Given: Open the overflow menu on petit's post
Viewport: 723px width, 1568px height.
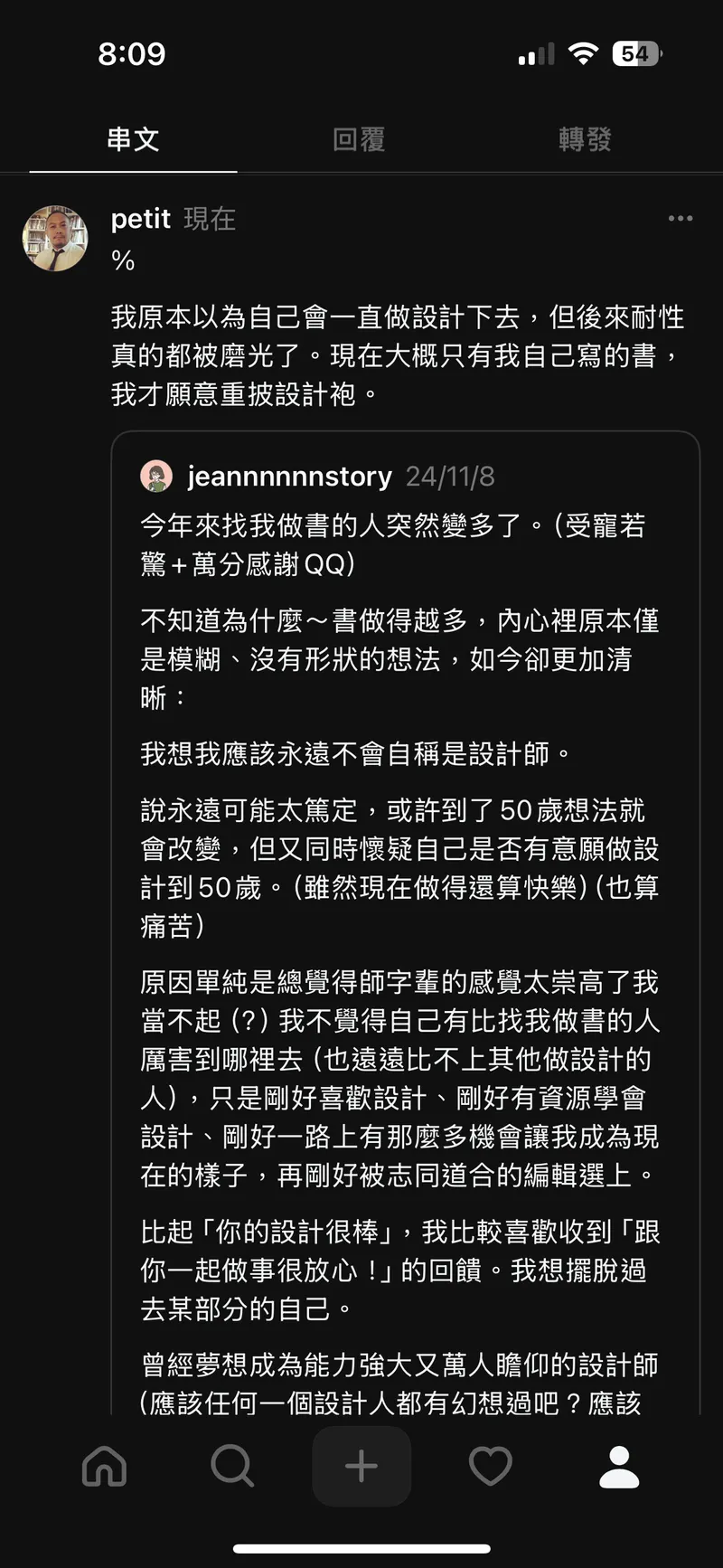Looking at the screenshot, I should (x=680, y=219).
